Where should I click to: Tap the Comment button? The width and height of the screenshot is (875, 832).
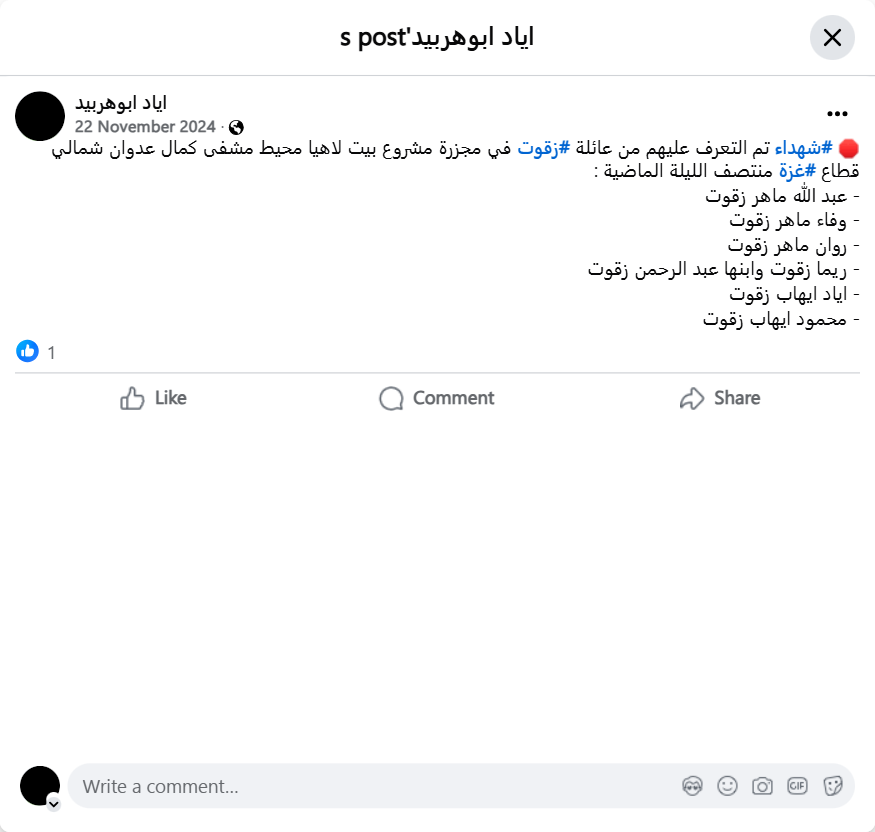(437, 398)
